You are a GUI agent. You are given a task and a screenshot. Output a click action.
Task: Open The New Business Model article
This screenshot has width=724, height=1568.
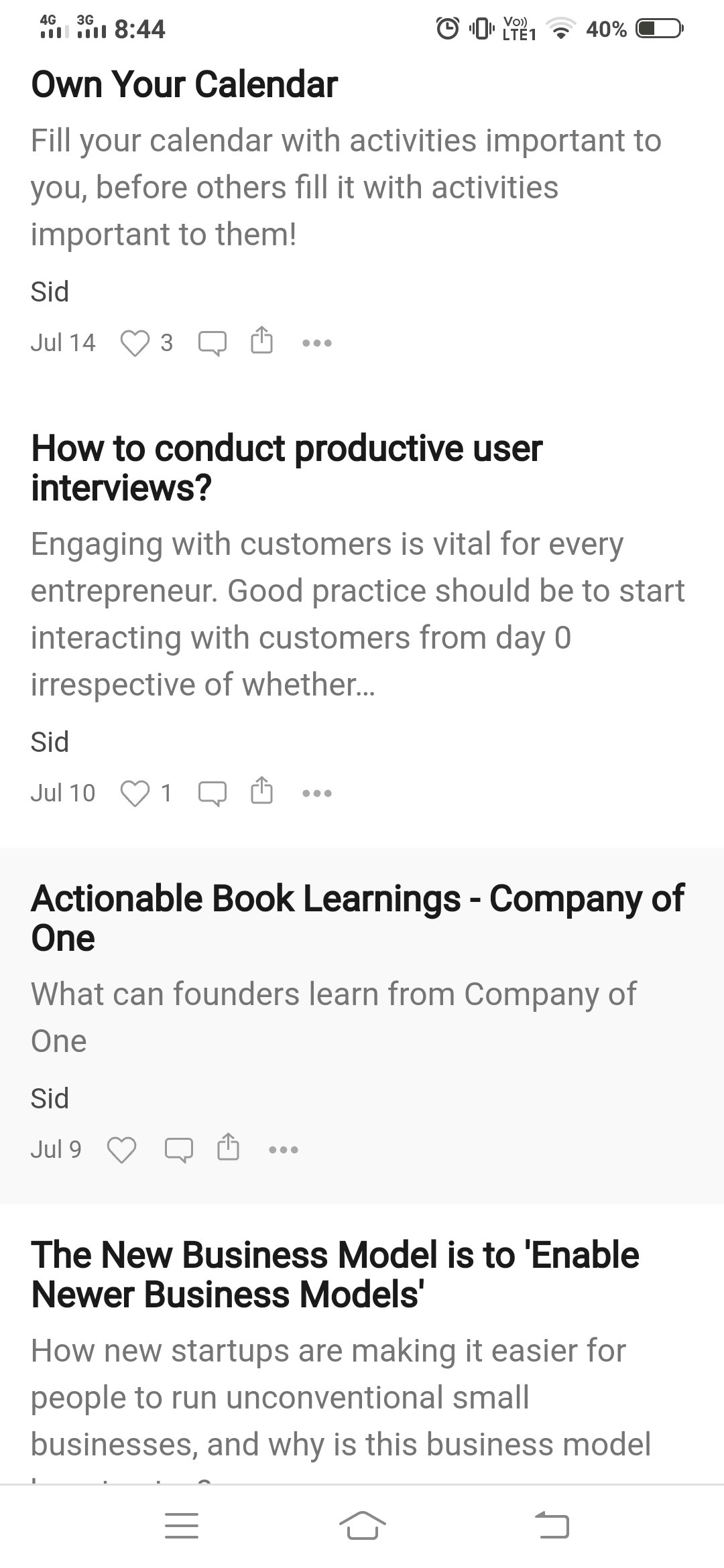point(335,1275)
